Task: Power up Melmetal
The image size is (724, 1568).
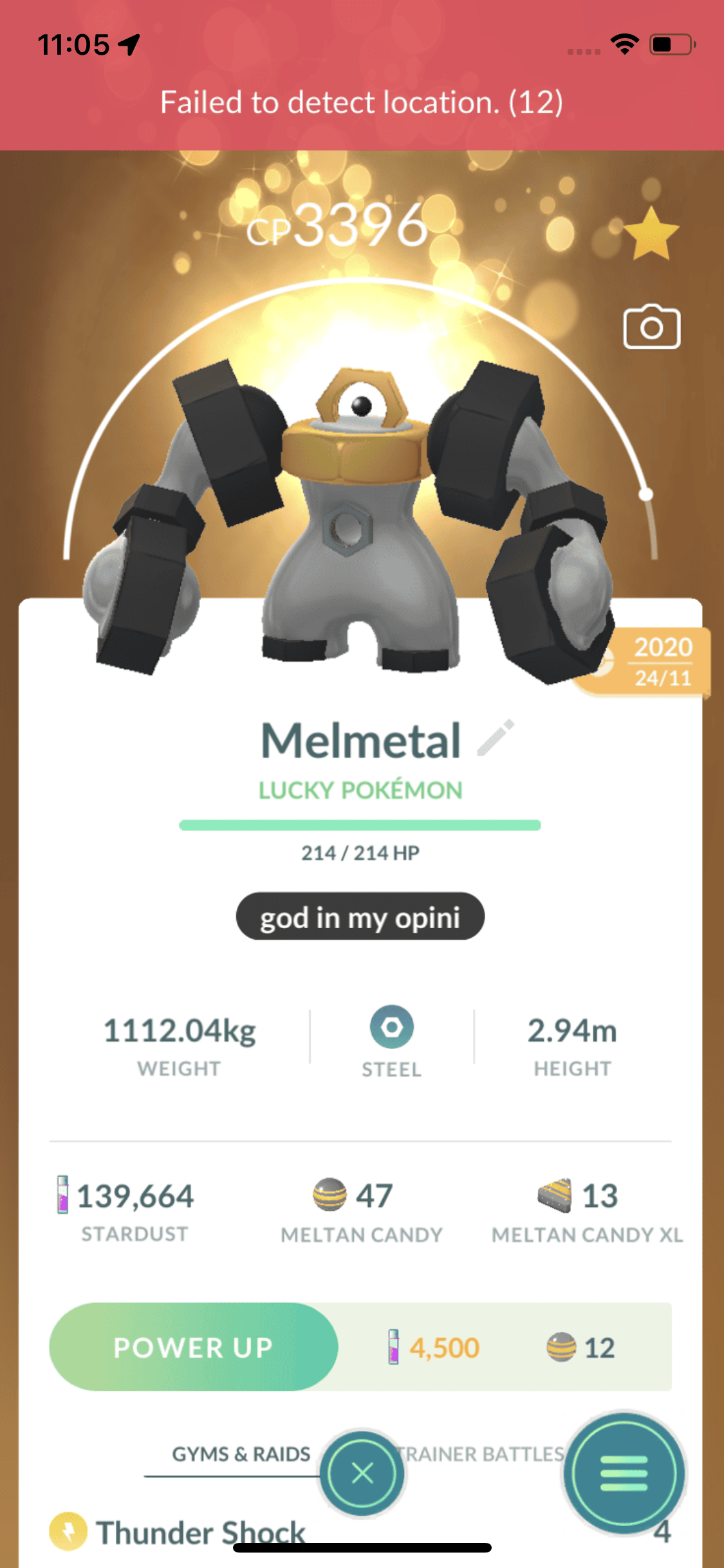Action: (194, 1347)
